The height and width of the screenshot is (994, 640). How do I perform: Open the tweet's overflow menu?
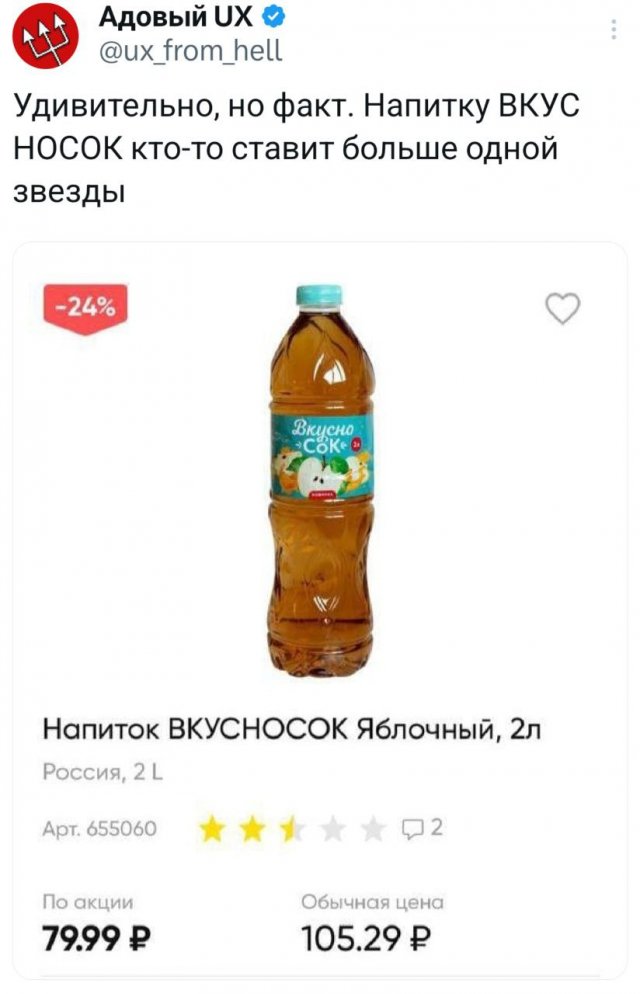[612, 31]
